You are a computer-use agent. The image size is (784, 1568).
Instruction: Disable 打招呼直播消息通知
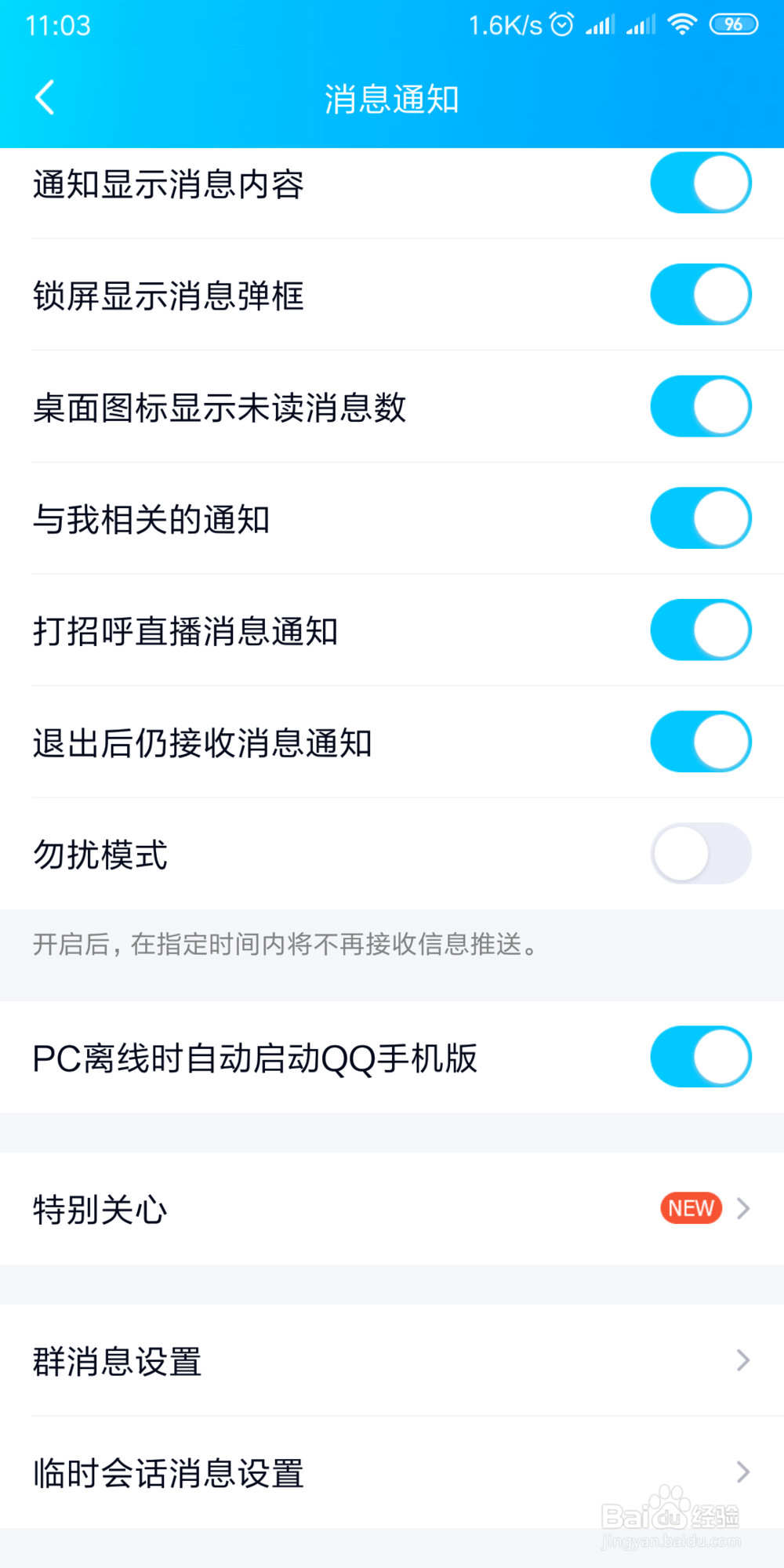coord(700,630)
